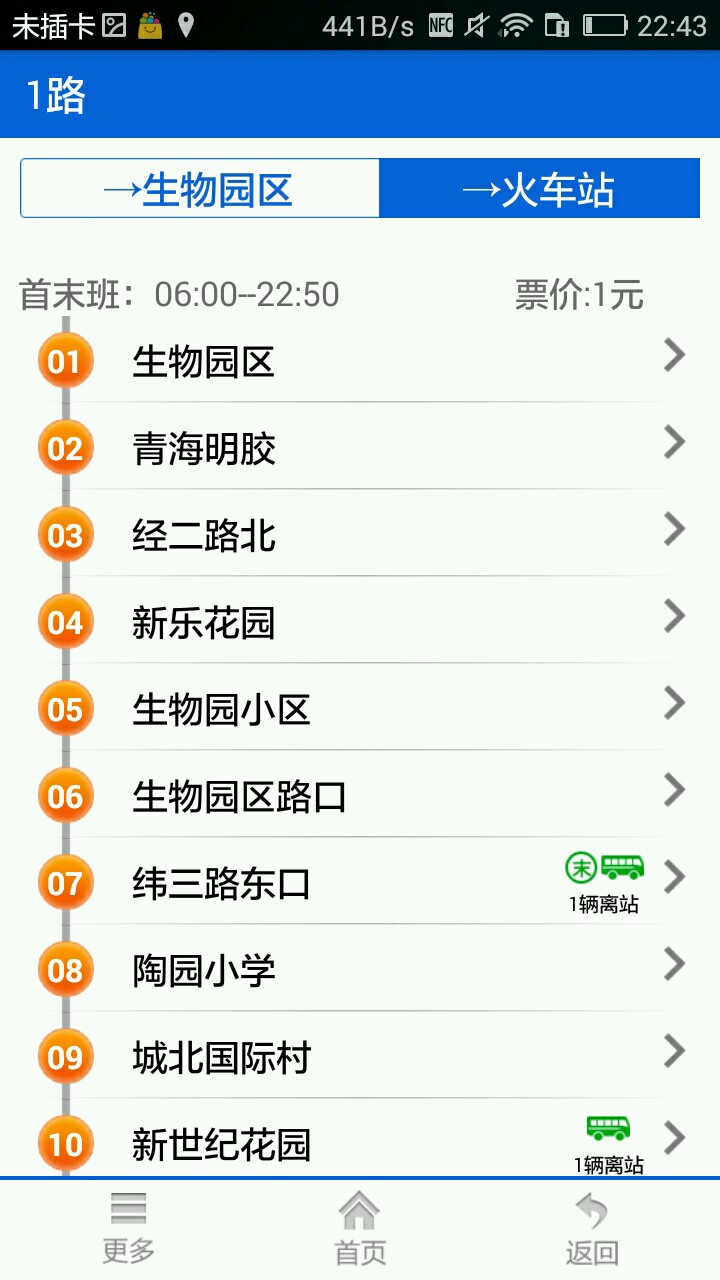
Task: Open stop 04 新乐花园
Action: tap(360, 622)
